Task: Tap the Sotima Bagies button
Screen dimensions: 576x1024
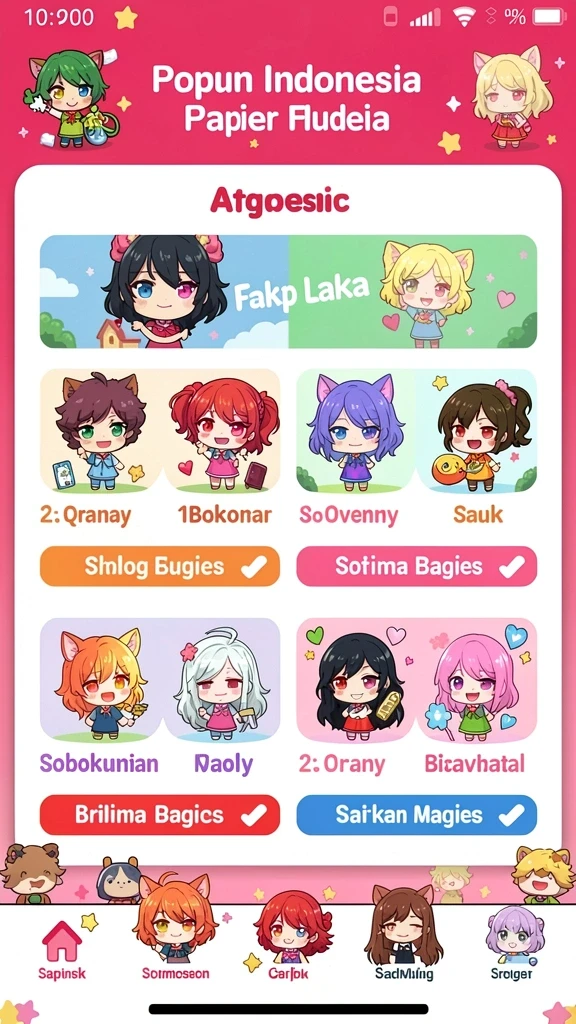Action: [417, 566]
